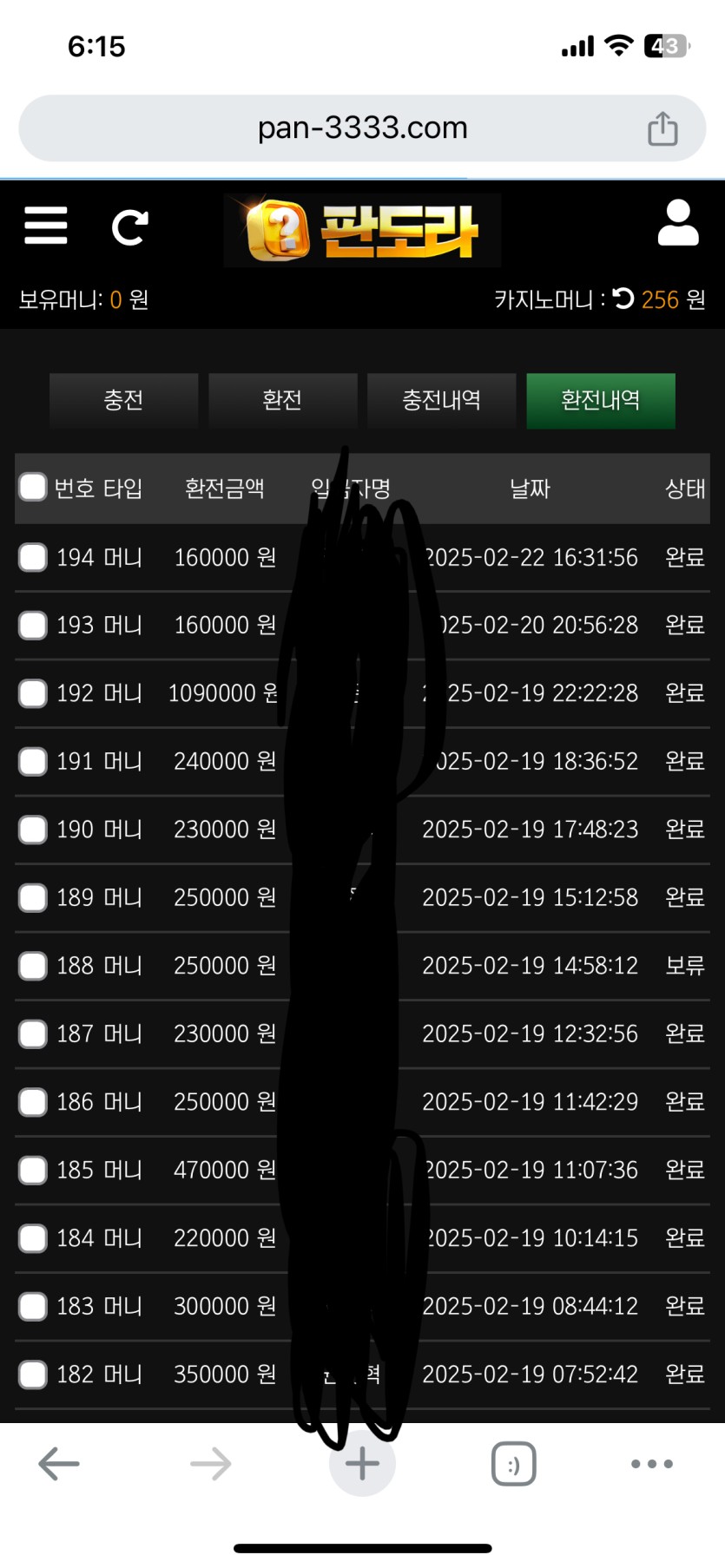Open a new tab with plus button
725x1568 pixels.
tap(362, 1464)
